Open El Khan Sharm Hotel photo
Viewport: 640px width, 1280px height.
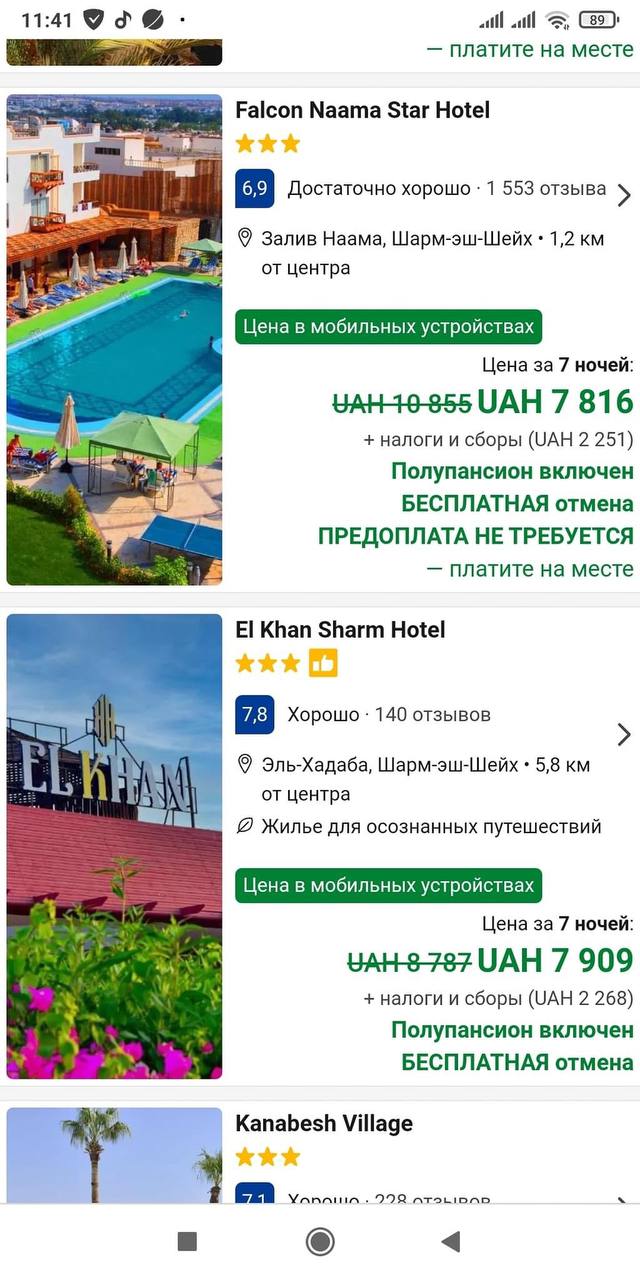pyautogui.click(x=114, y=846)
